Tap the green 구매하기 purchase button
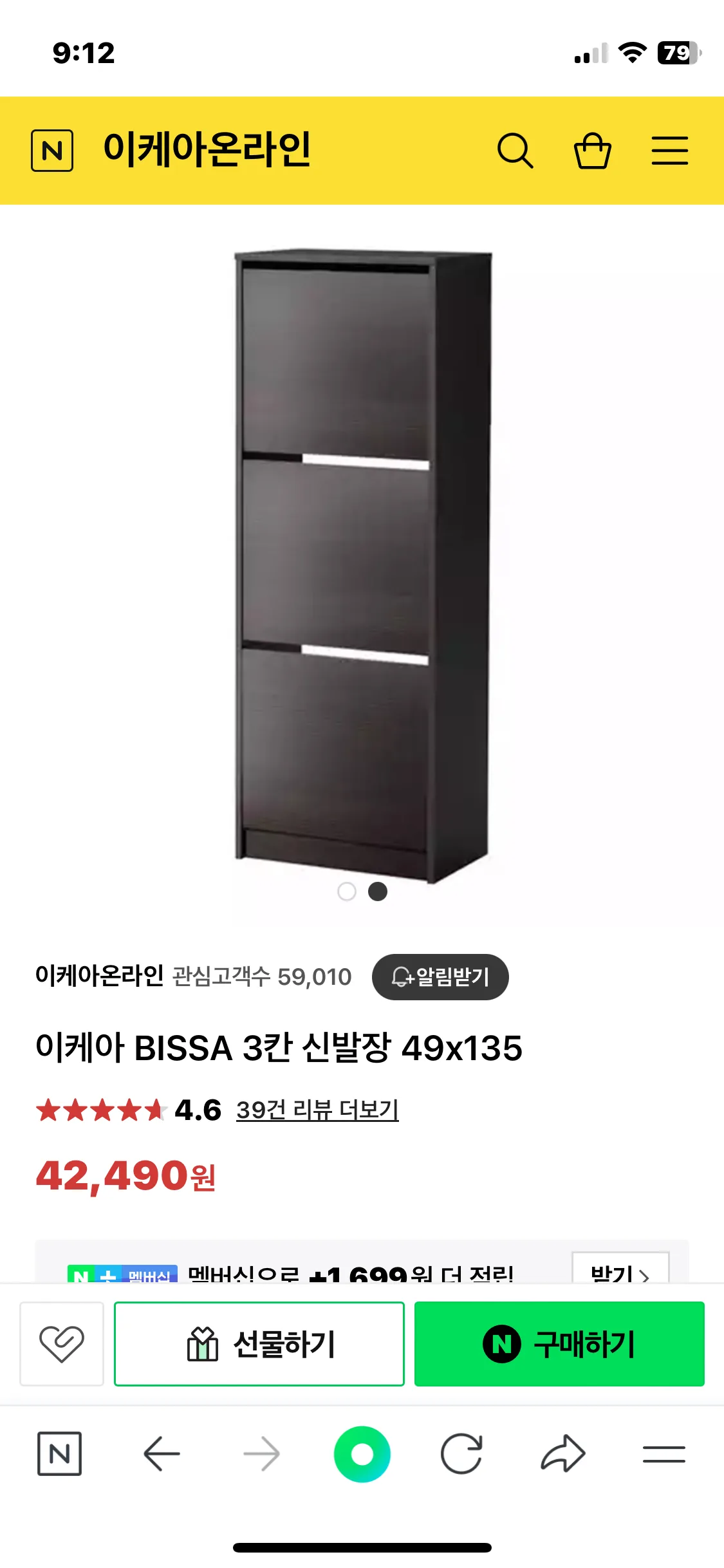 [x=559, y=1343]
